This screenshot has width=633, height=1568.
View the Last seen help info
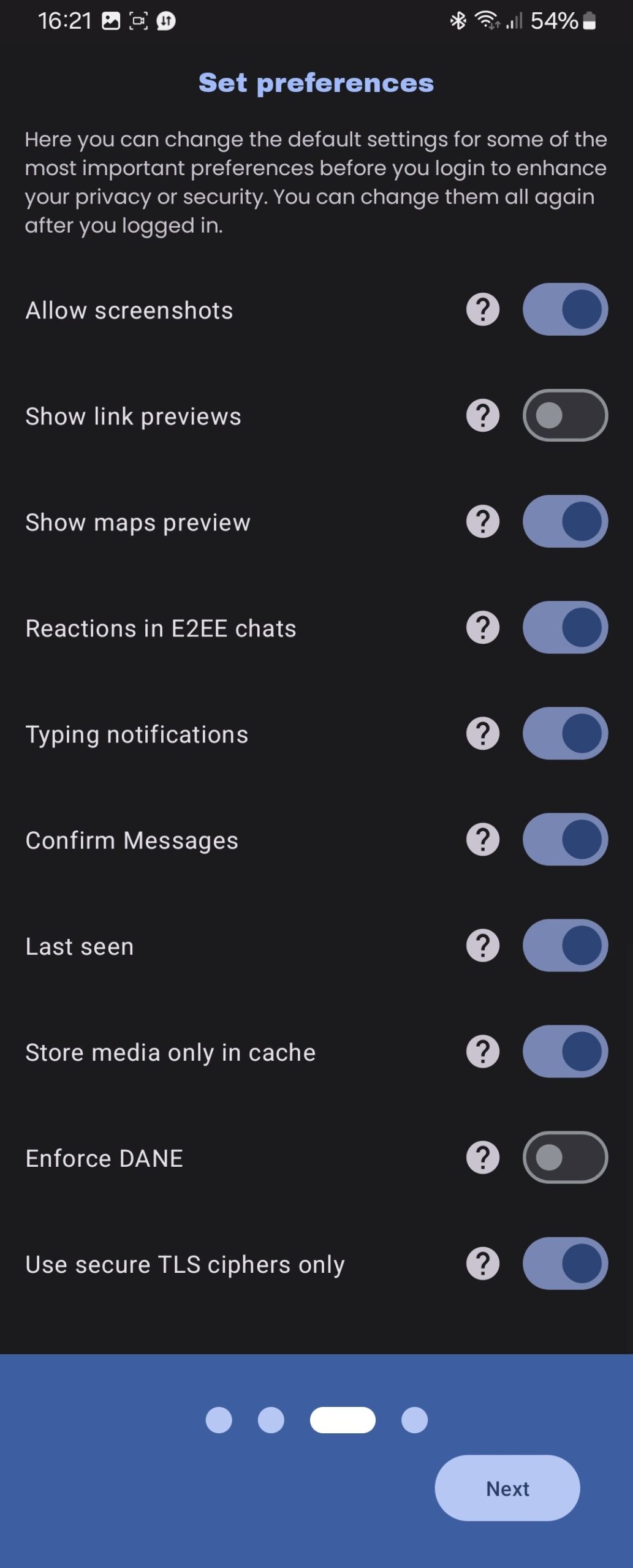pos(483,945)
